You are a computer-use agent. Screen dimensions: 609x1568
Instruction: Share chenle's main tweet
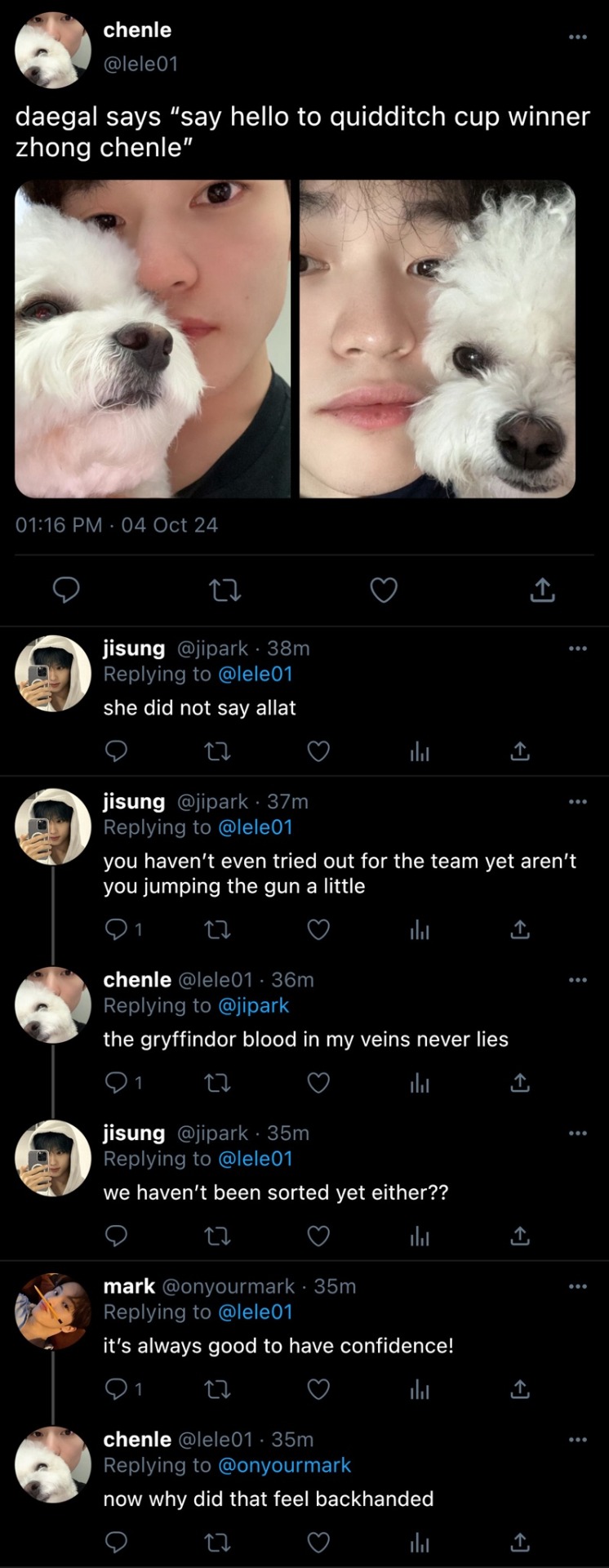tap(542, 589)
